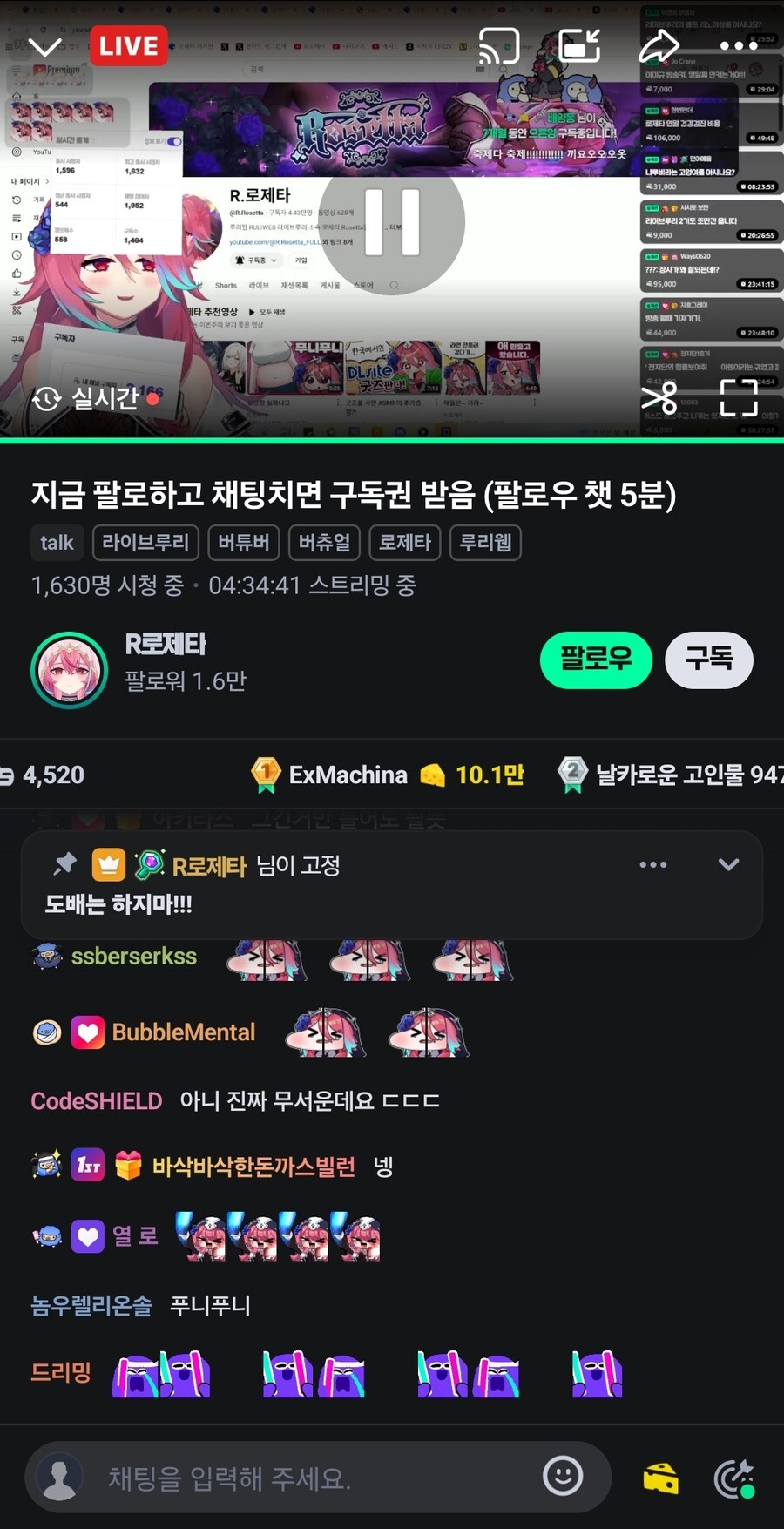Image resolution: width=784 pixels, height=1529 pixels.
Task: Open the 루리웹 tag
Action: coord(485,543)
